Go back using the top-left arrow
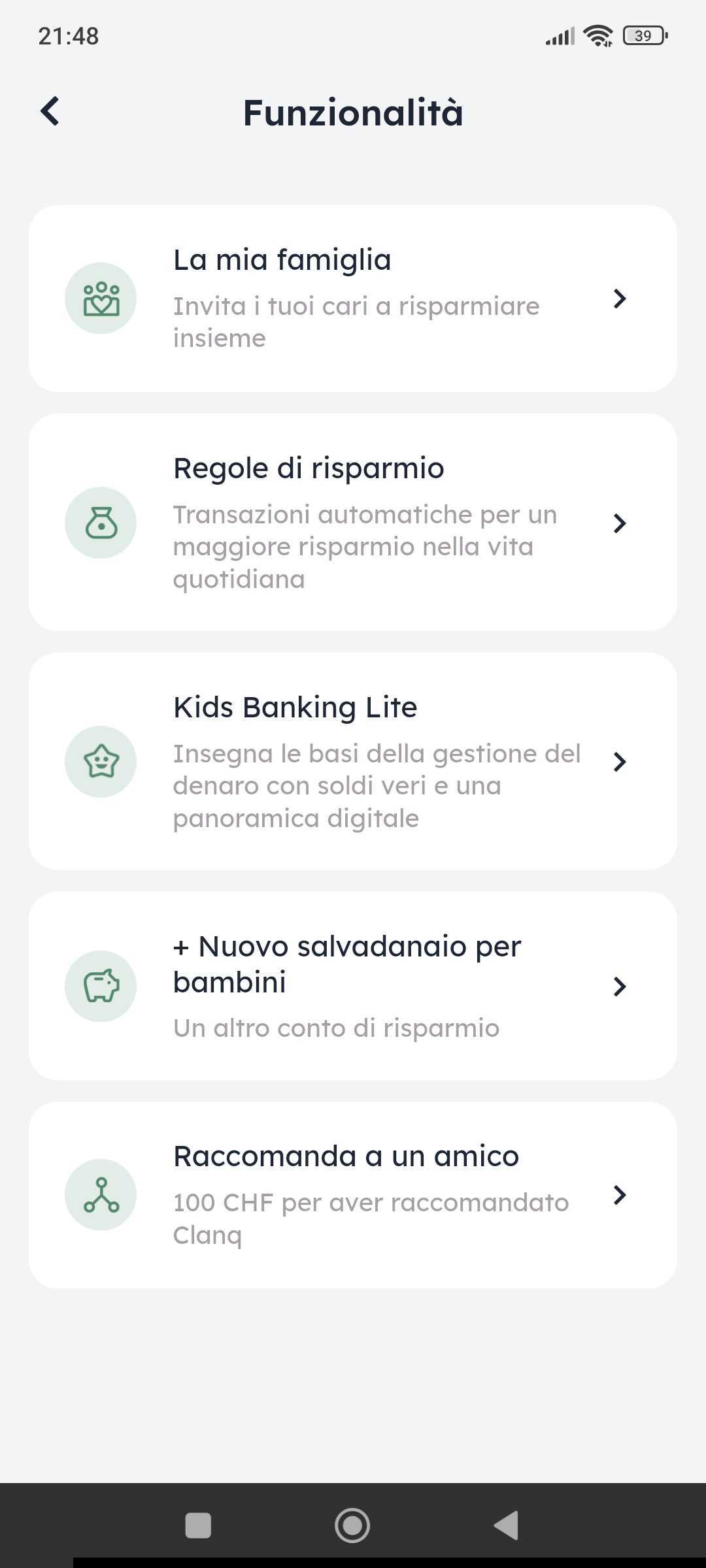The height and width of the screenshot is (1568, 706). 50,111
